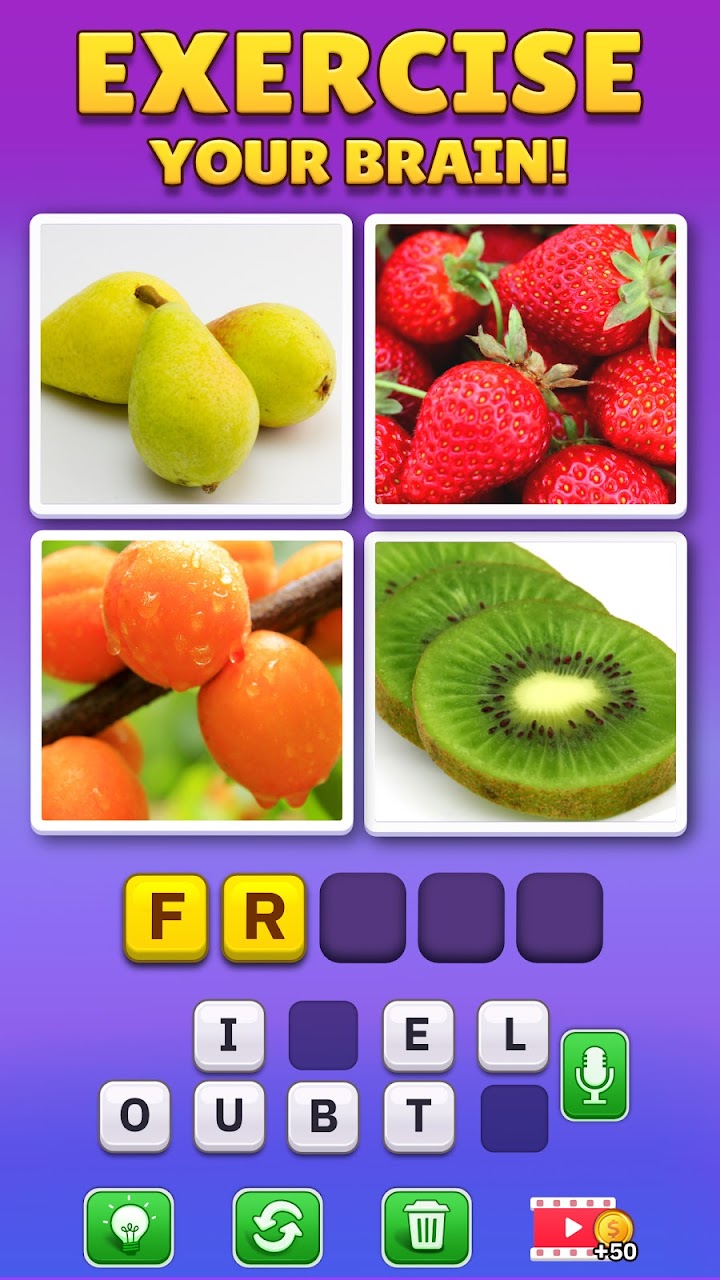Open the orange fruit on branch picture
Screen dimensions: 720x1280
[191, 682]
